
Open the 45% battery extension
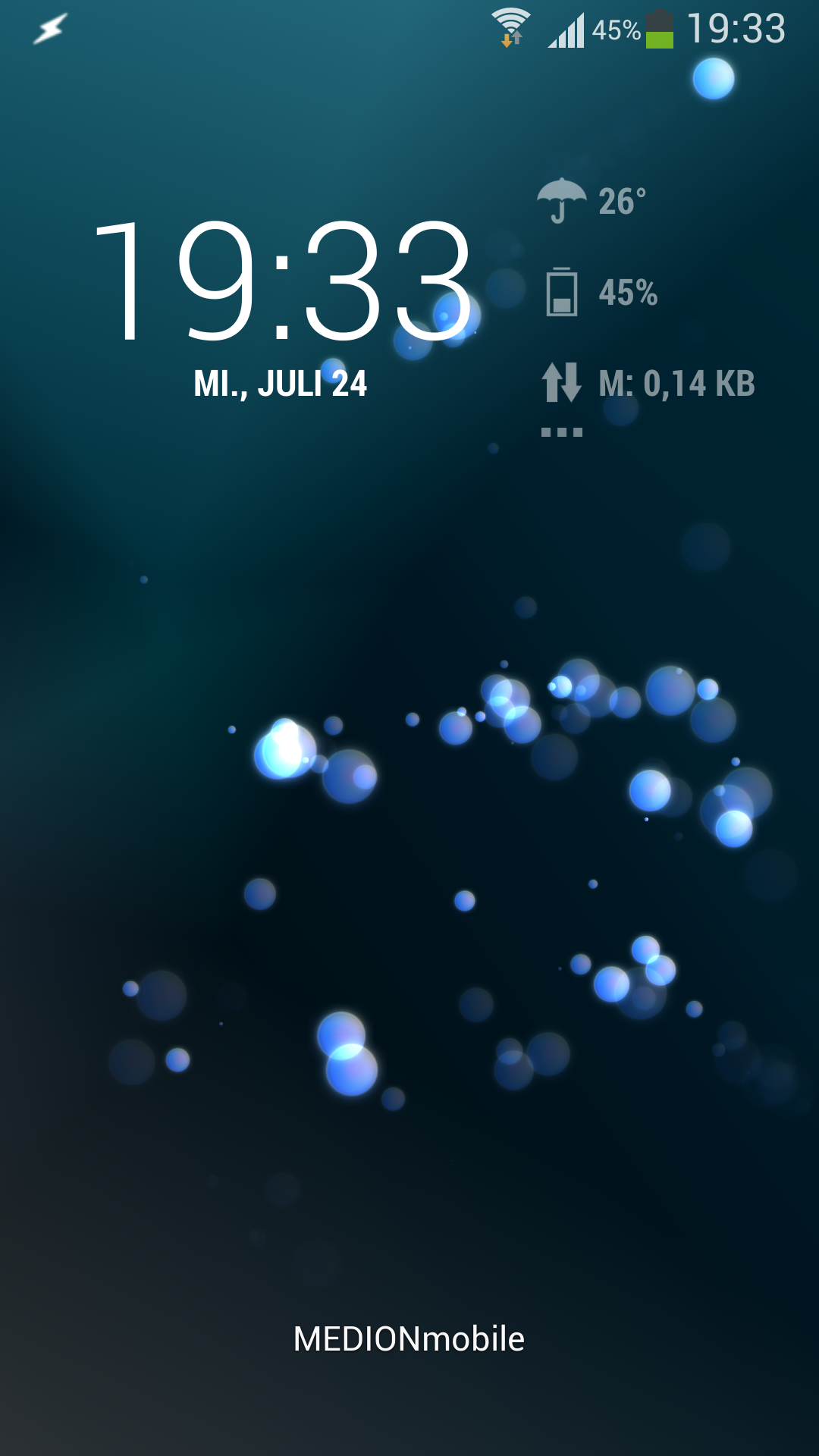(x=601, y=293)
